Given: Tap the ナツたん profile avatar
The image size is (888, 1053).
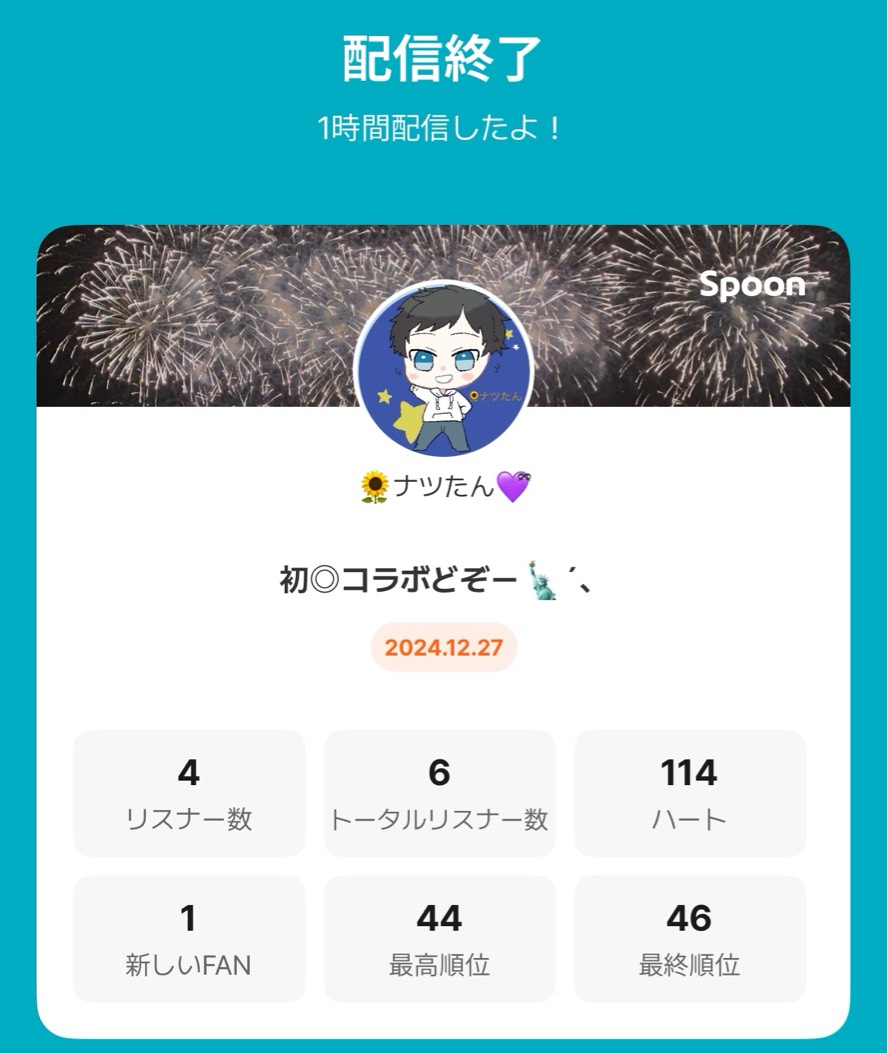Looking at the screenshot, I should click(443, 370).
